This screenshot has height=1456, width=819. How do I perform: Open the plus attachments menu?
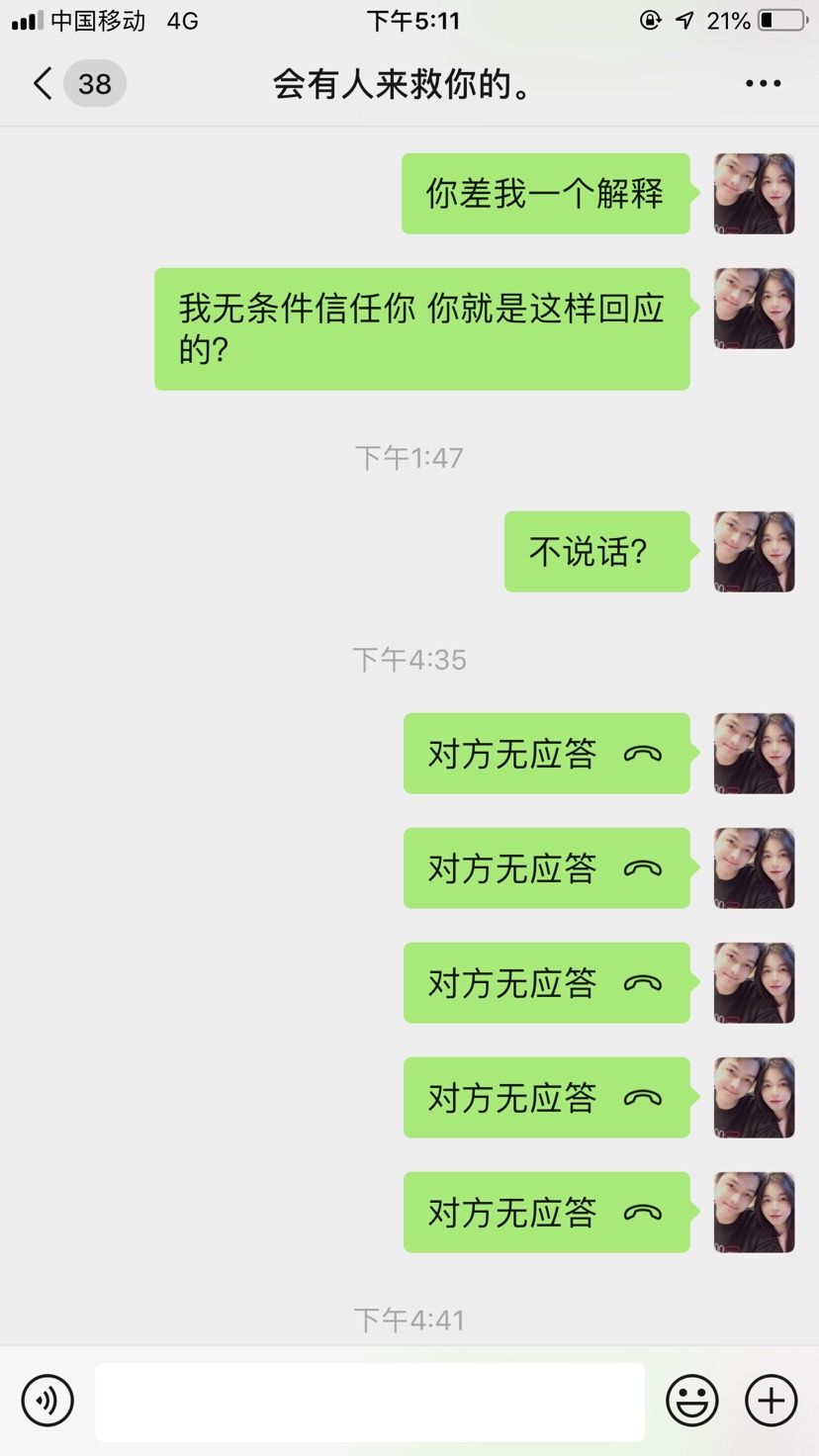point(771,1401)
